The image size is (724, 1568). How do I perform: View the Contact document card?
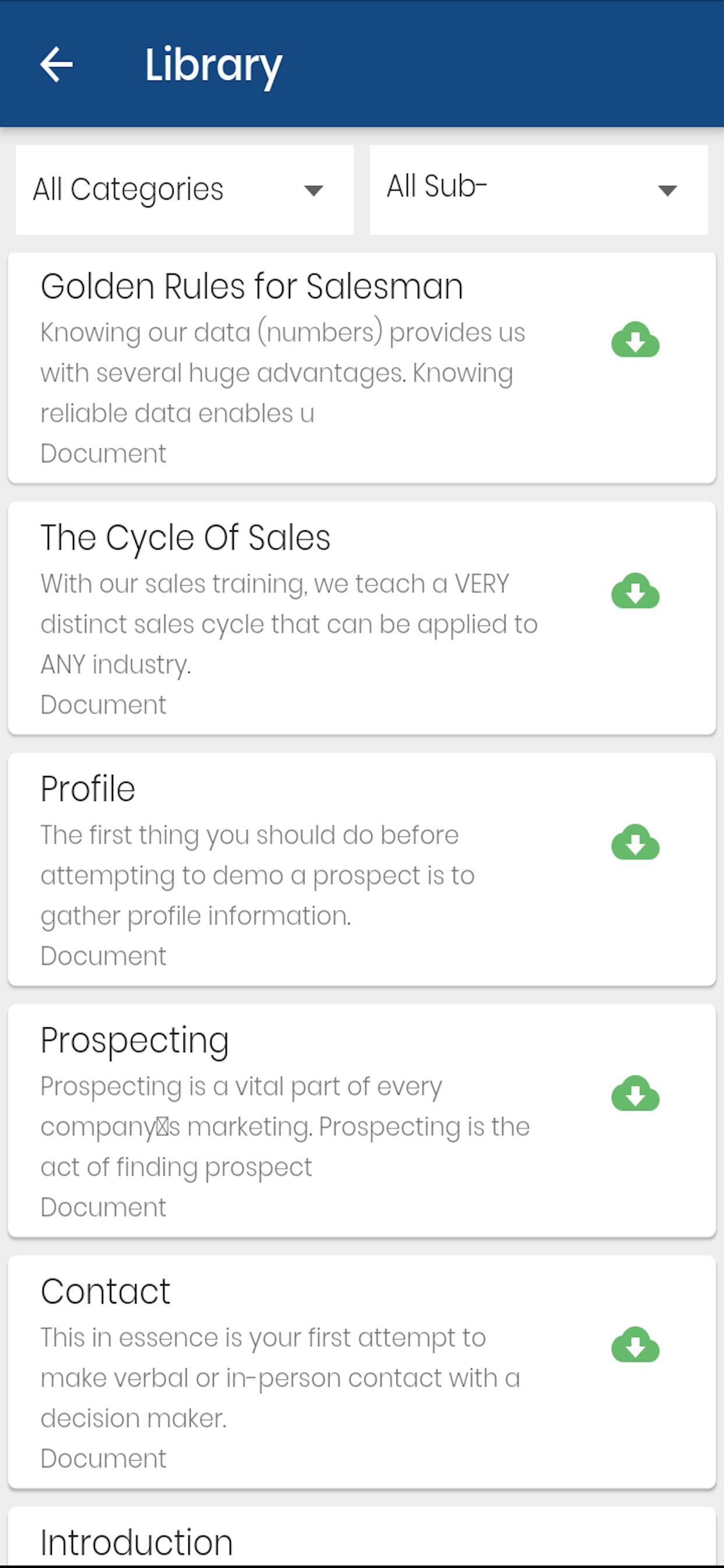point(362,1373)
